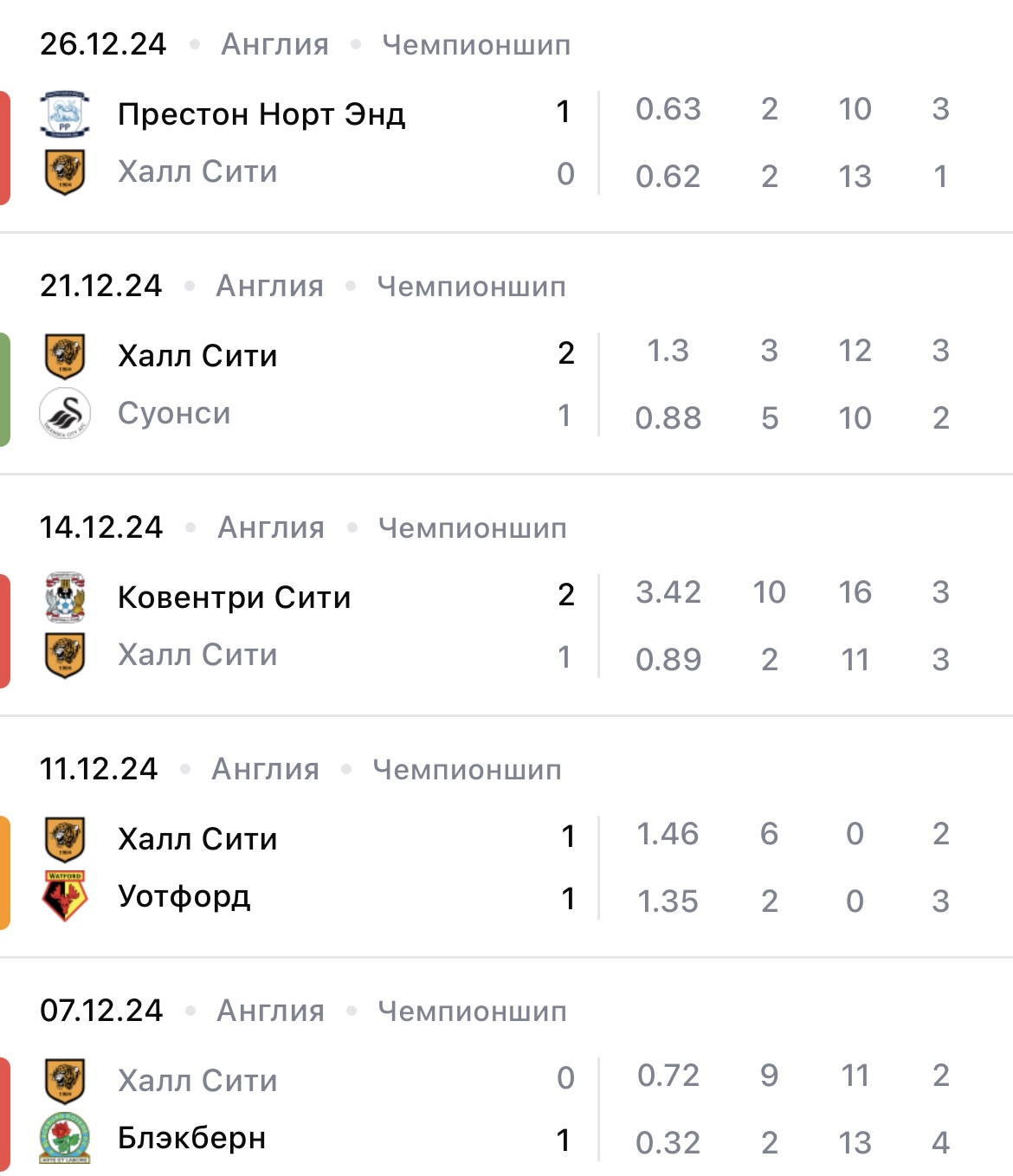
Task: Open the Coventry City vs Hull City match
Action: pyautogui.click(x=260, y=626)
